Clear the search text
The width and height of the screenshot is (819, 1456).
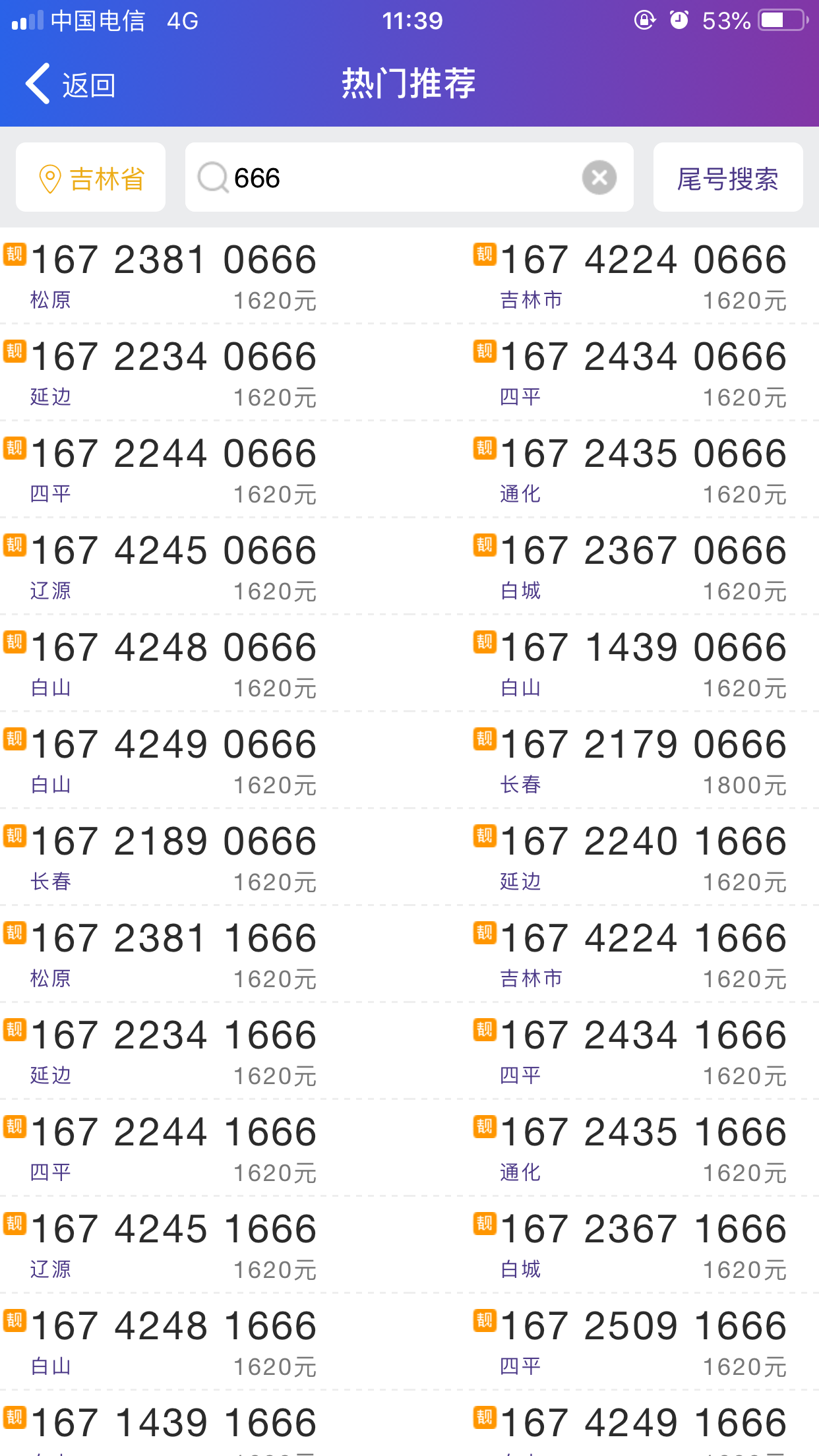tap(599, 178)
